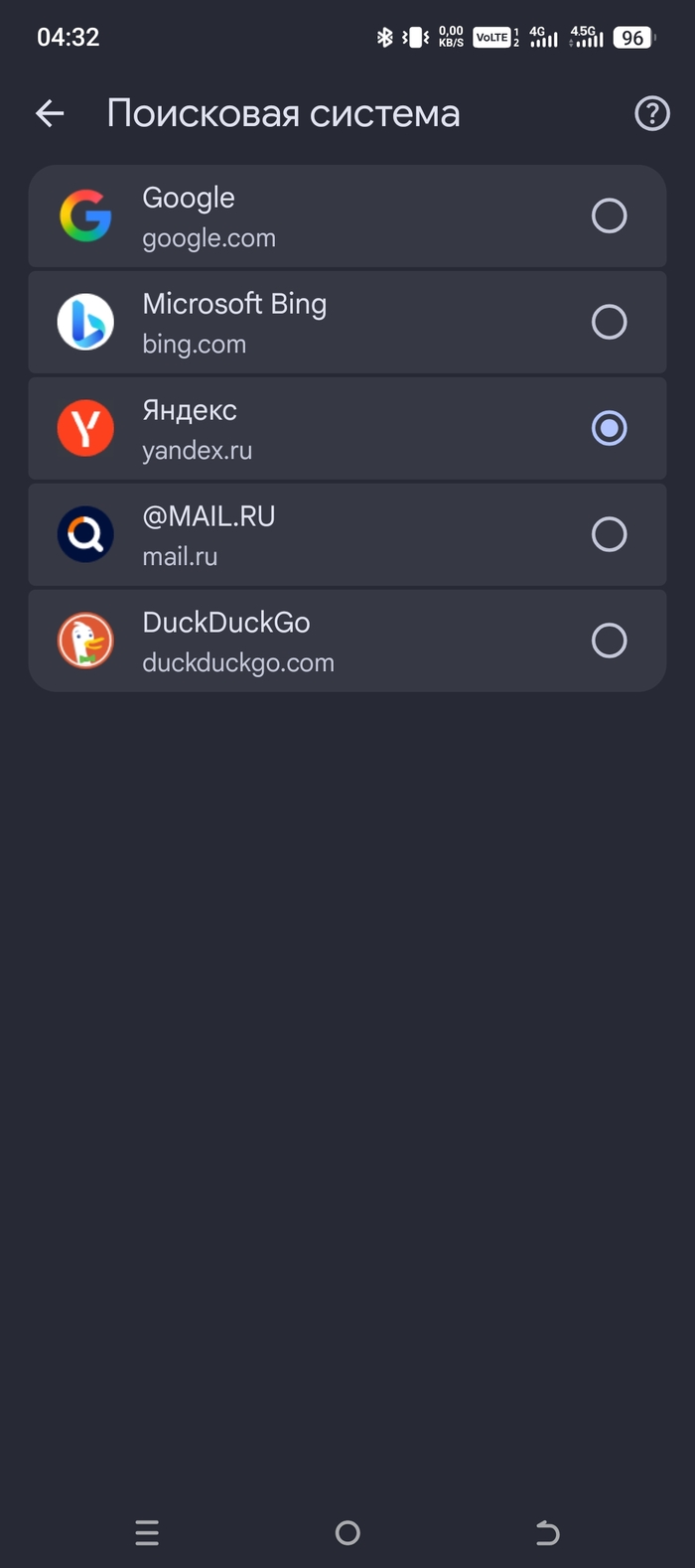695x1568 pixels.
Task: Choose Microsoft Bing as search engine
Action: (x=347, y=323)
